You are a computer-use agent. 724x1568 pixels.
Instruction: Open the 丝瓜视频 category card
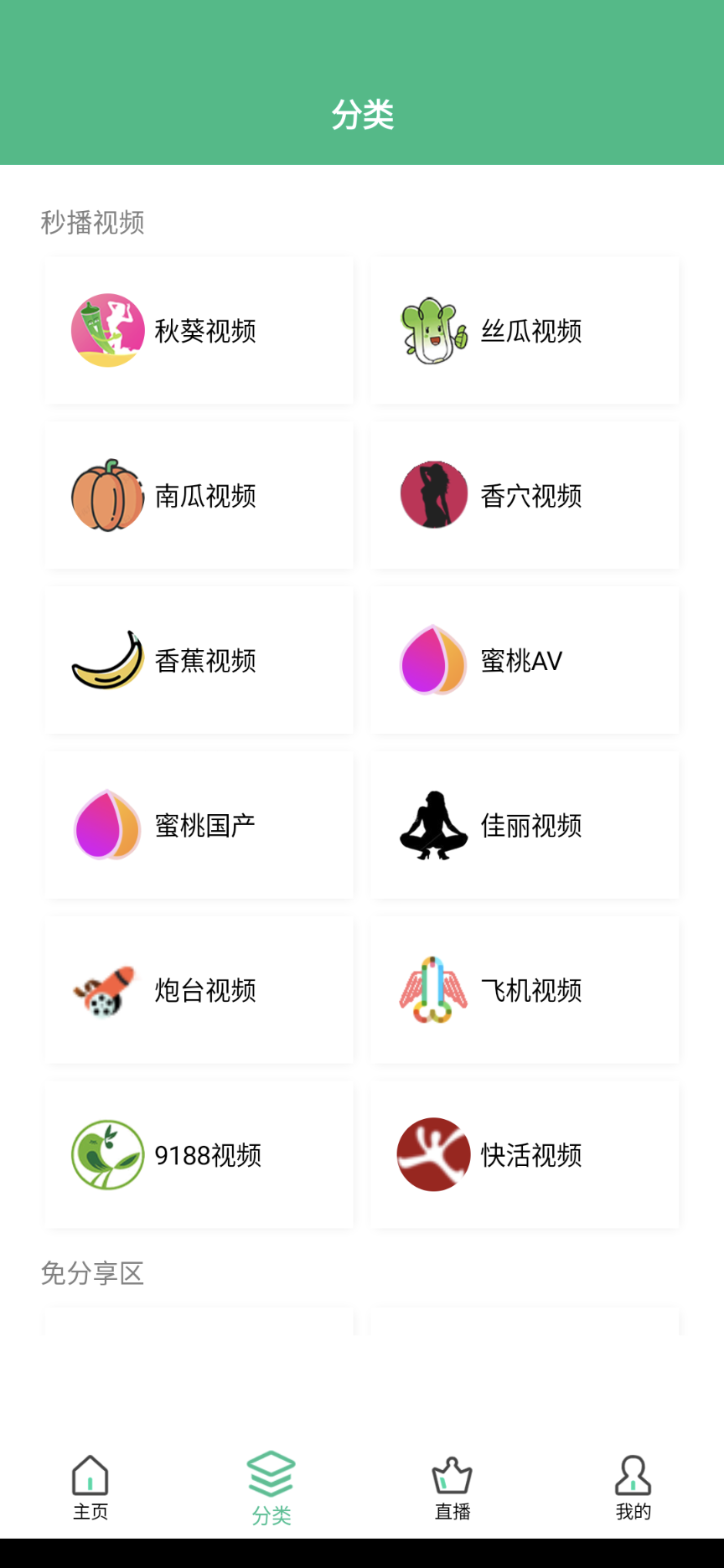click(x=525, y=331)
